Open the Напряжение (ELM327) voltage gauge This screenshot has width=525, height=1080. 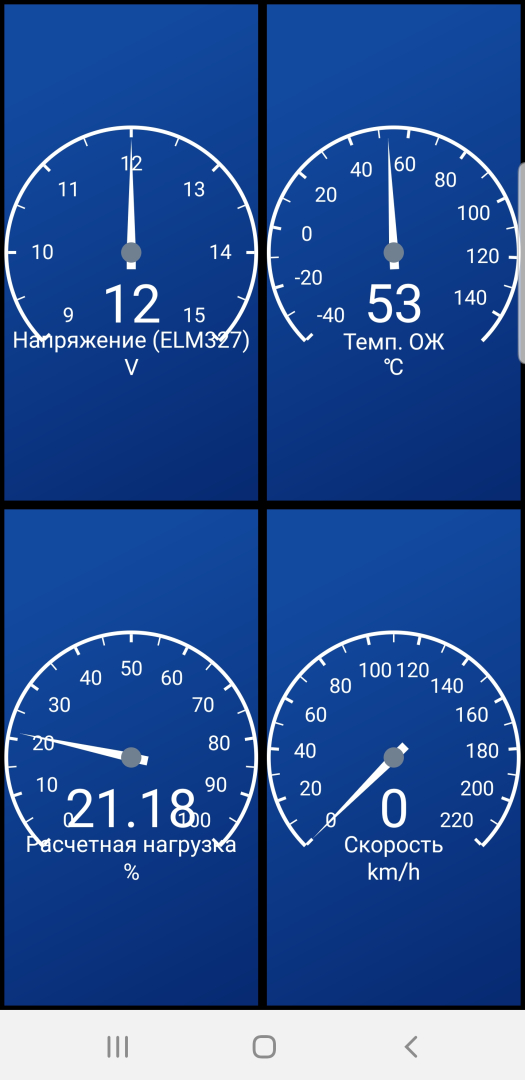pyautogui.click(x=131, y=252)
